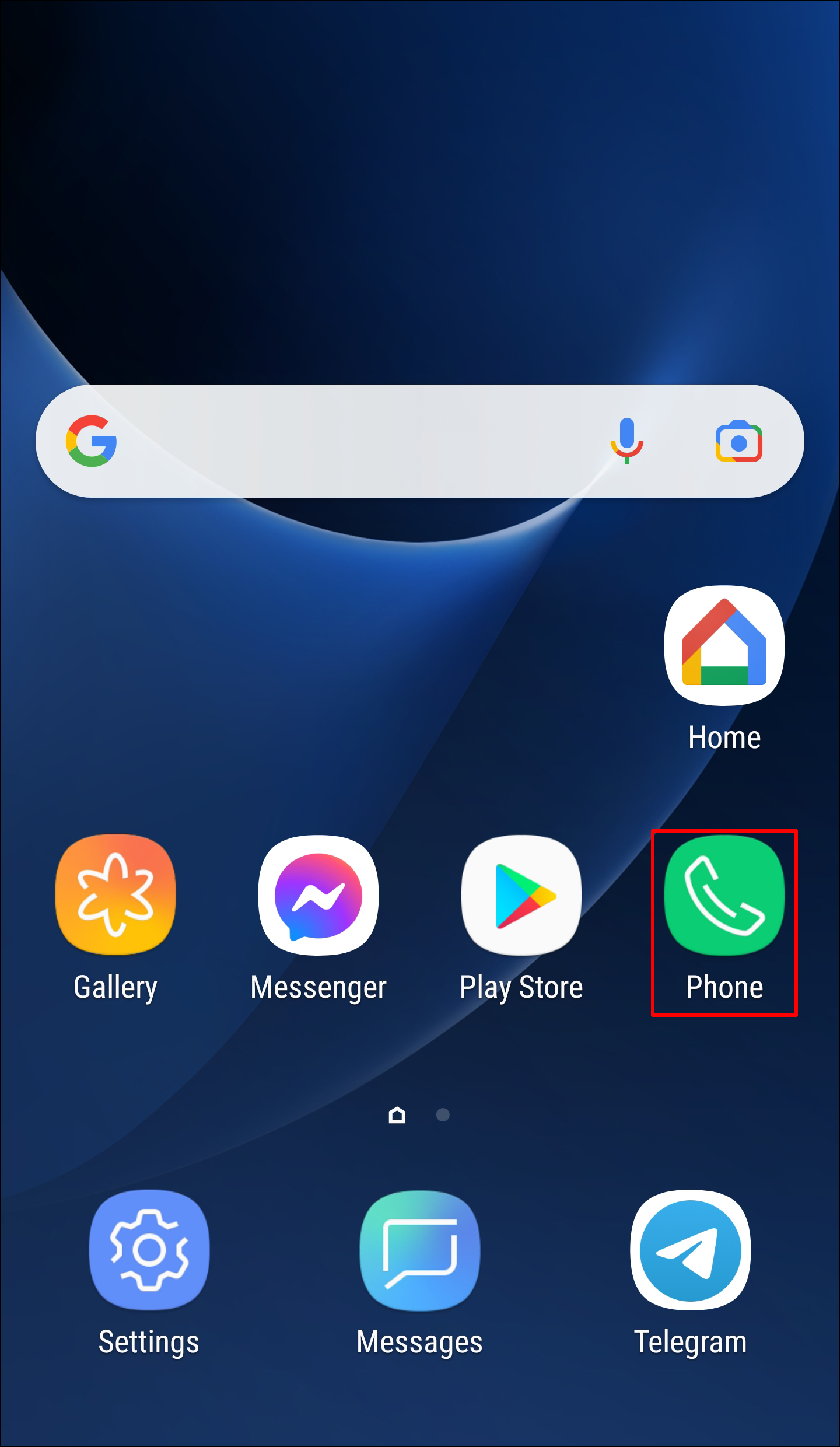This screenshot has width=840, height=1447.
Task: Tap the Google search bar
Action: coord(350,441)
